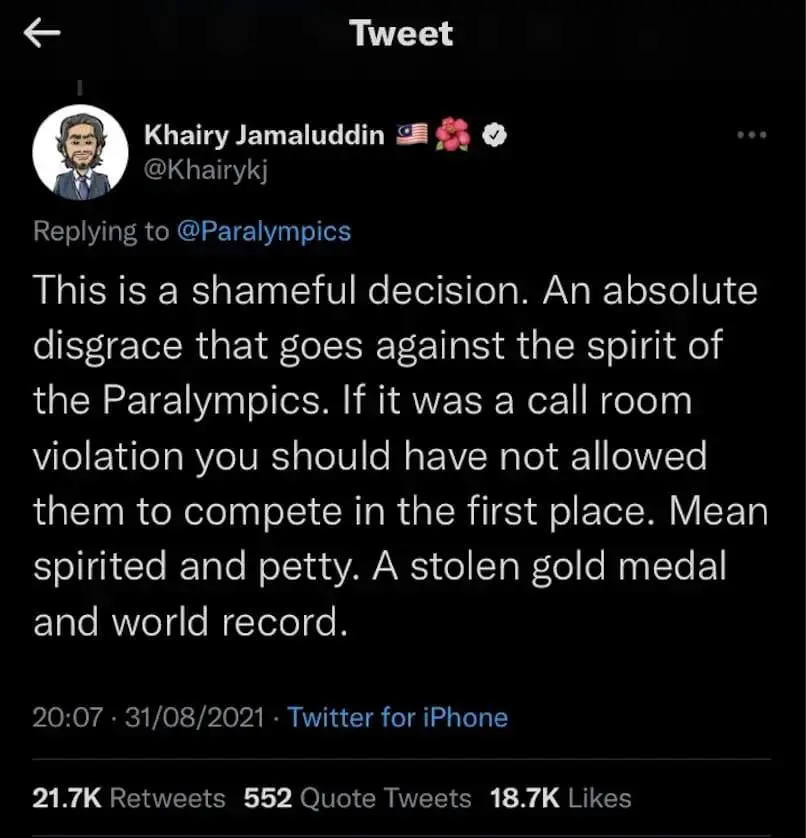
Task: View the 21.7K Retweets list
Action: coord(129,798)
